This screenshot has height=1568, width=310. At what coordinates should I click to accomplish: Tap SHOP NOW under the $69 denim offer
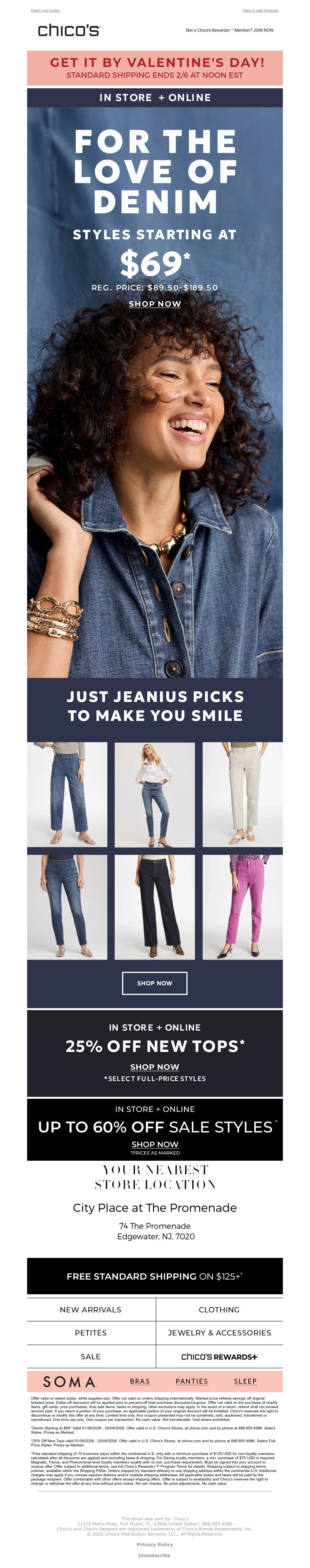pyautogui.click(x=155, y=304)
